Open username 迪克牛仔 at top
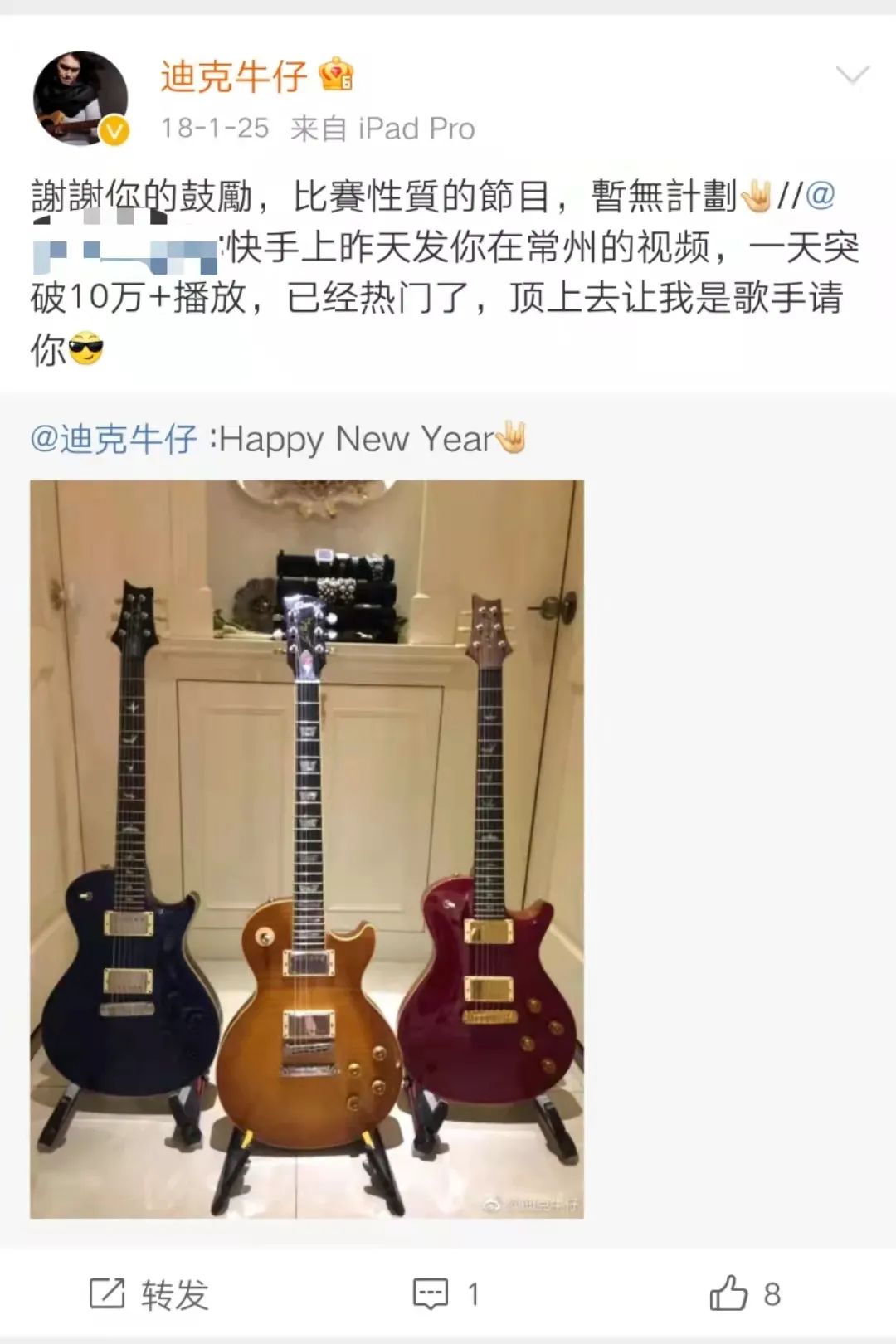 pyautogui.click(x=234, y=77)
